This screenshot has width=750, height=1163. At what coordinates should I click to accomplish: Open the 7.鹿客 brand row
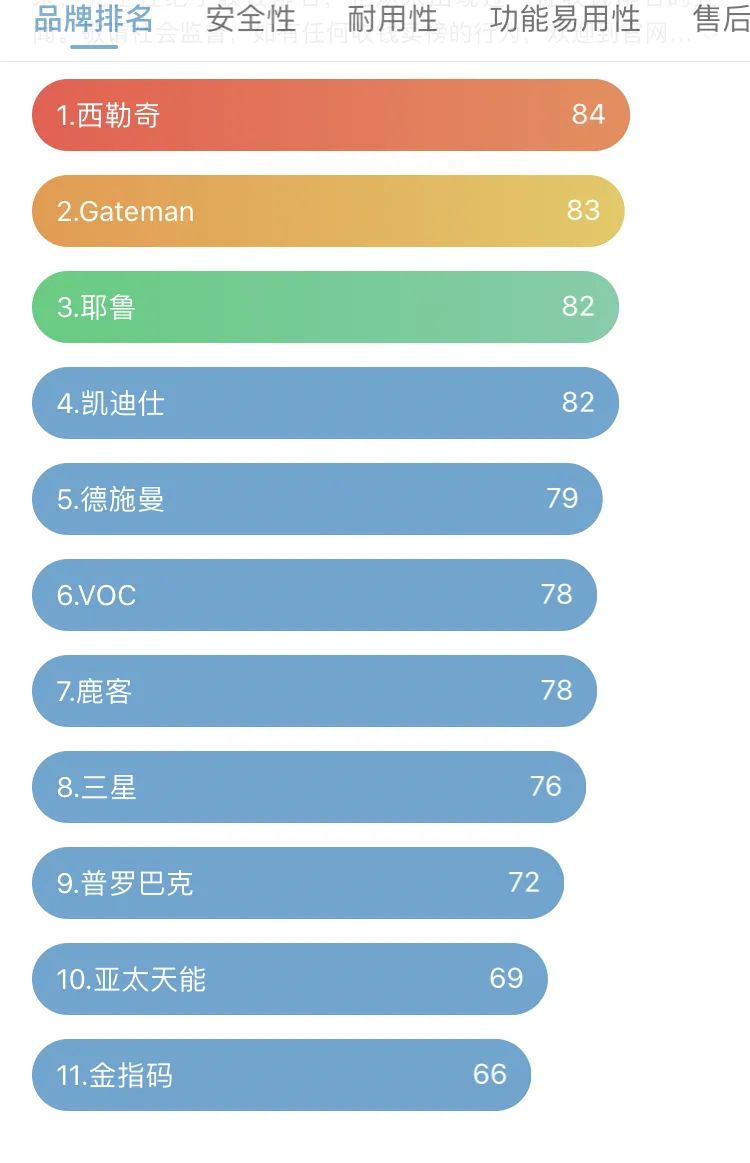[314, 691]
